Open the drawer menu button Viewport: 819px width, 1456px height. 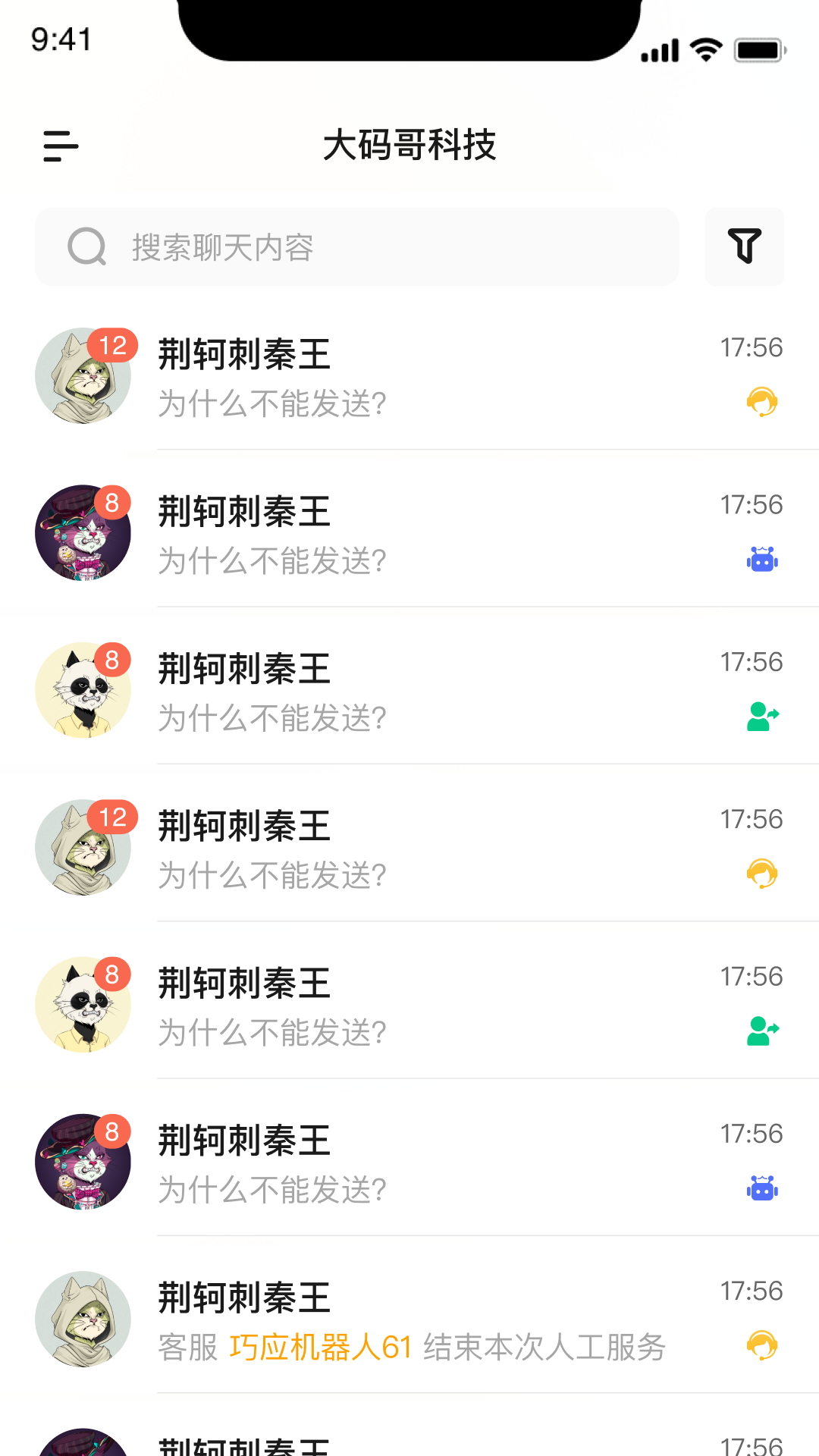61,146
